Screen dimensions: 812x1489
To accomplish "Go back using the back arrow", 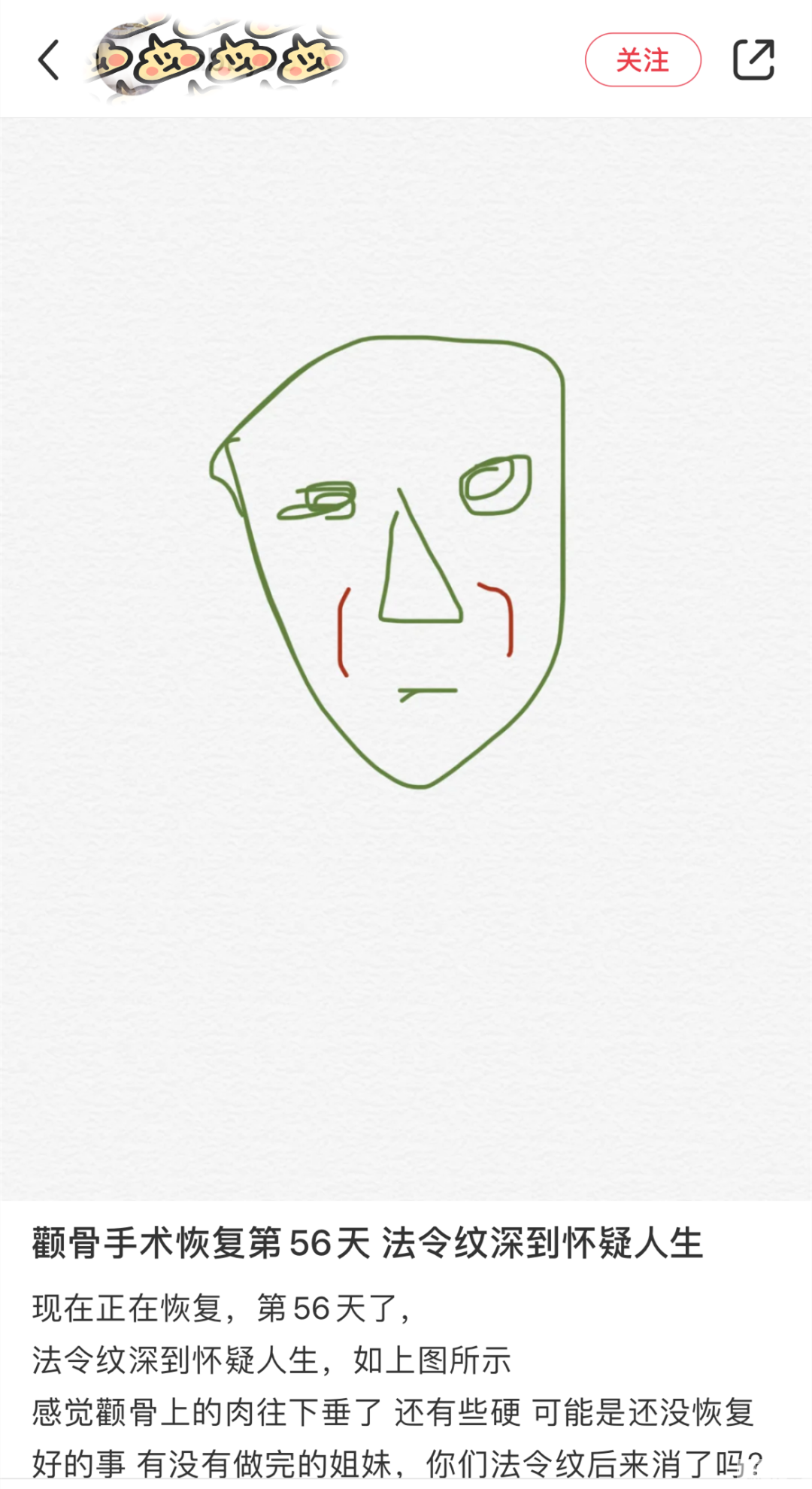I will (x=49, y=60).
